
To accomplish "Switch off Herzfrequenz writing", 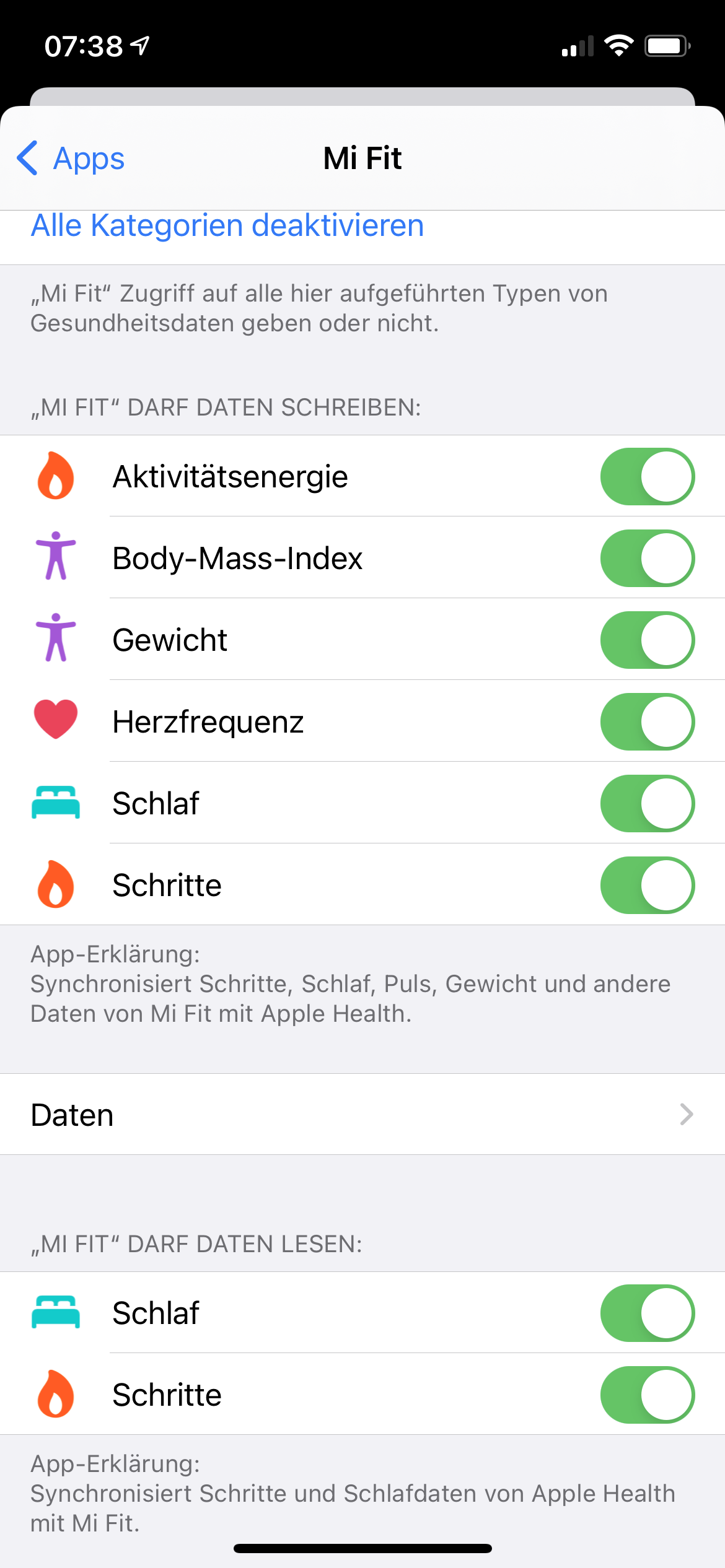I will (647, 722).
